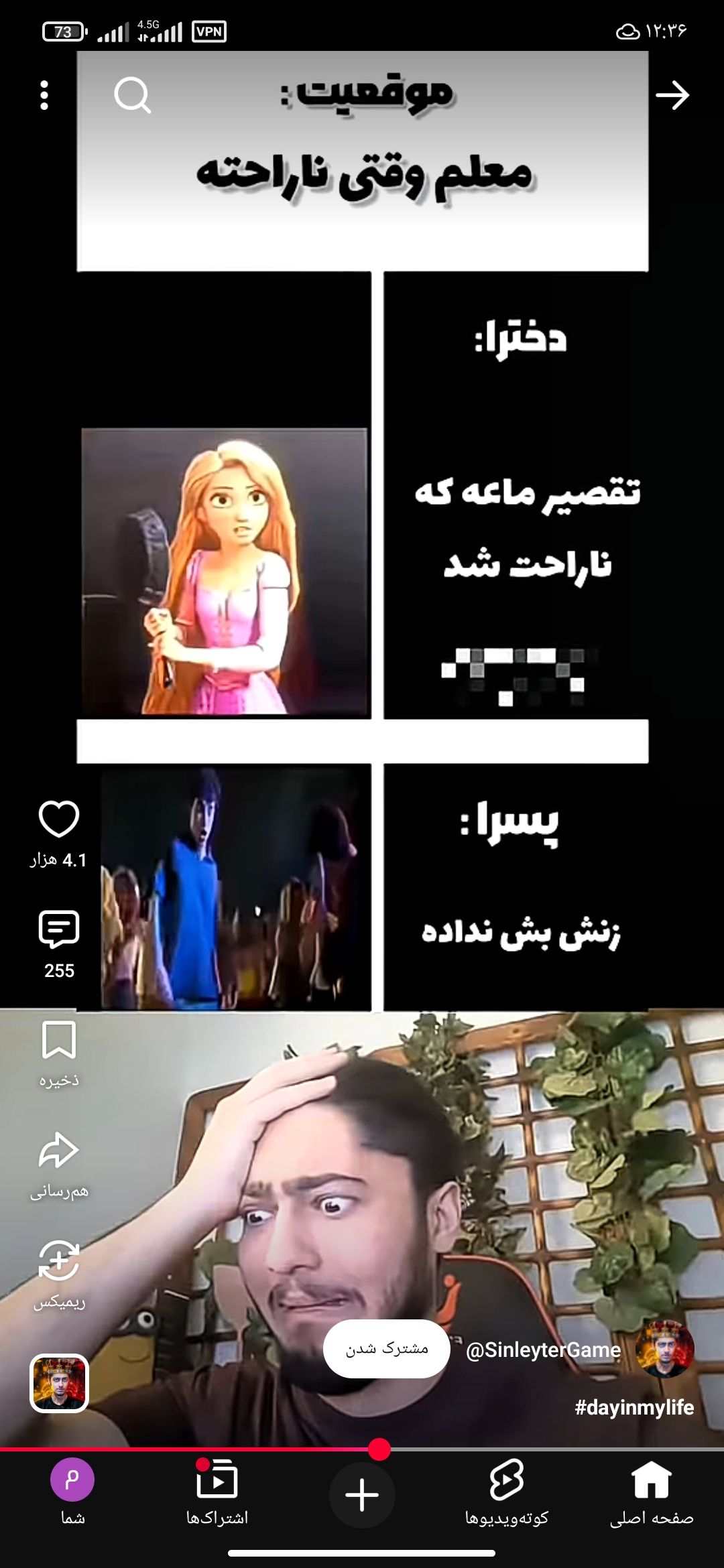
Task: Tap the red progress bar scrubber
Action: coord(379,1449)
